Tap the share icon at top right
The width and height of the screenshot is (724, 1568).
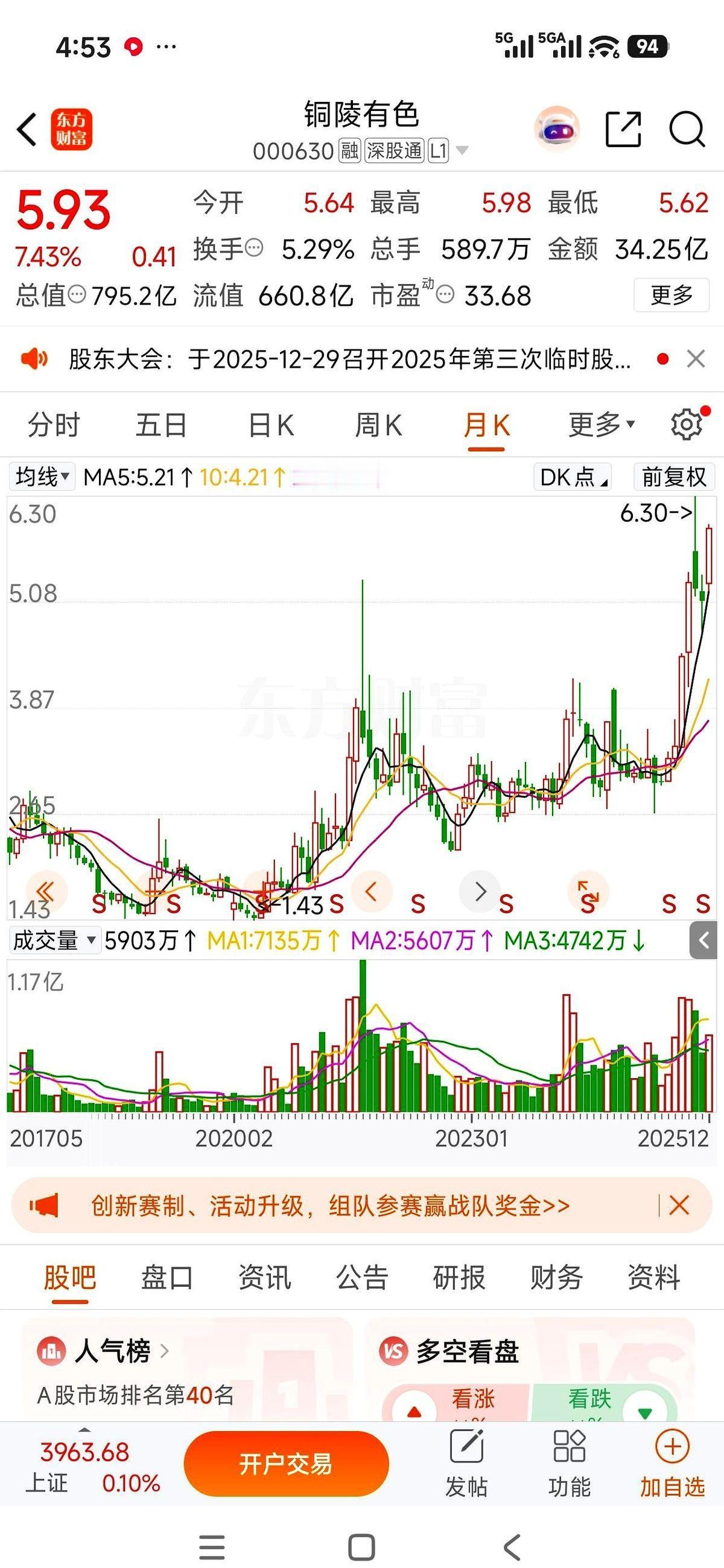click(624, 130)
